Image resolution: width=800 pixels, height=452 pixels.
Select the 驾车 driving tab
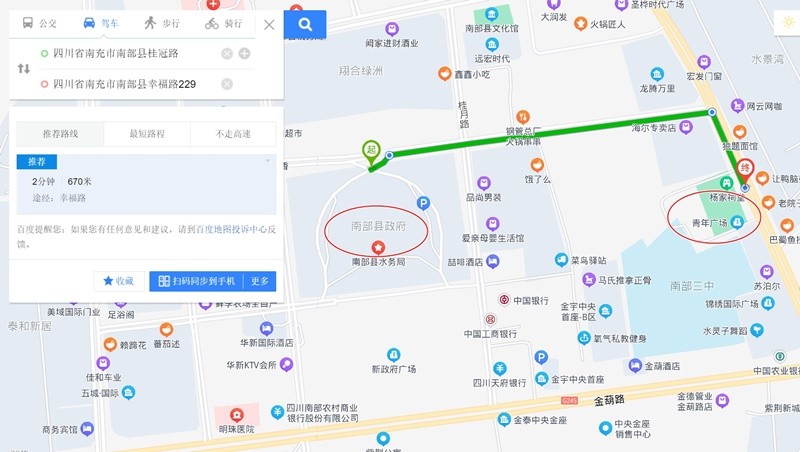point(101,23)
